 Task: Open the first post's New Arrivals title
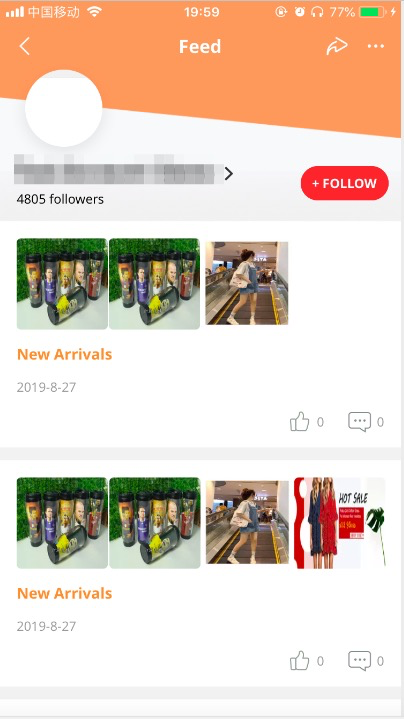pos(65,354)
